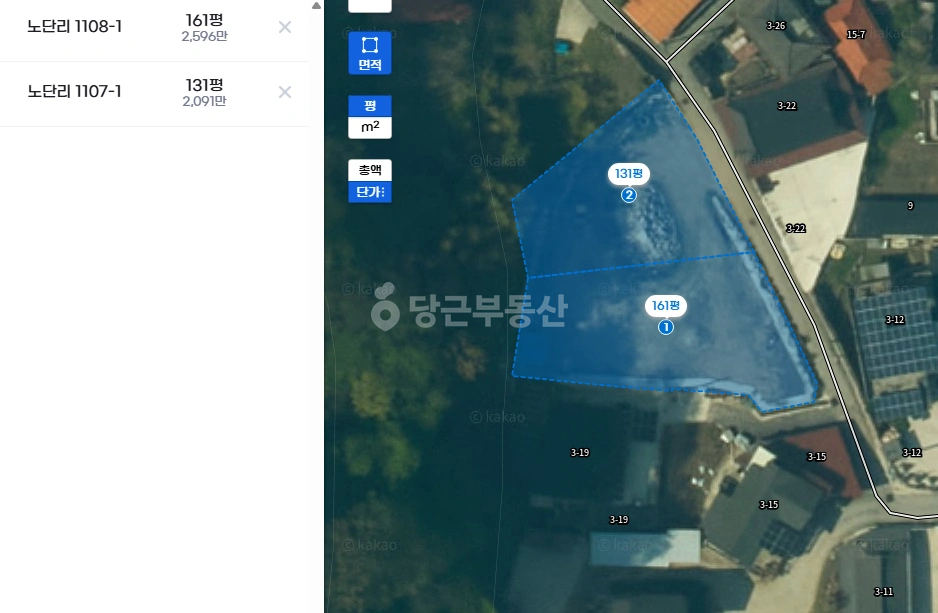Select the 총액 total price option
Image resolution: width=938 pixels, height=613 pixels.
tap(370, 170)
